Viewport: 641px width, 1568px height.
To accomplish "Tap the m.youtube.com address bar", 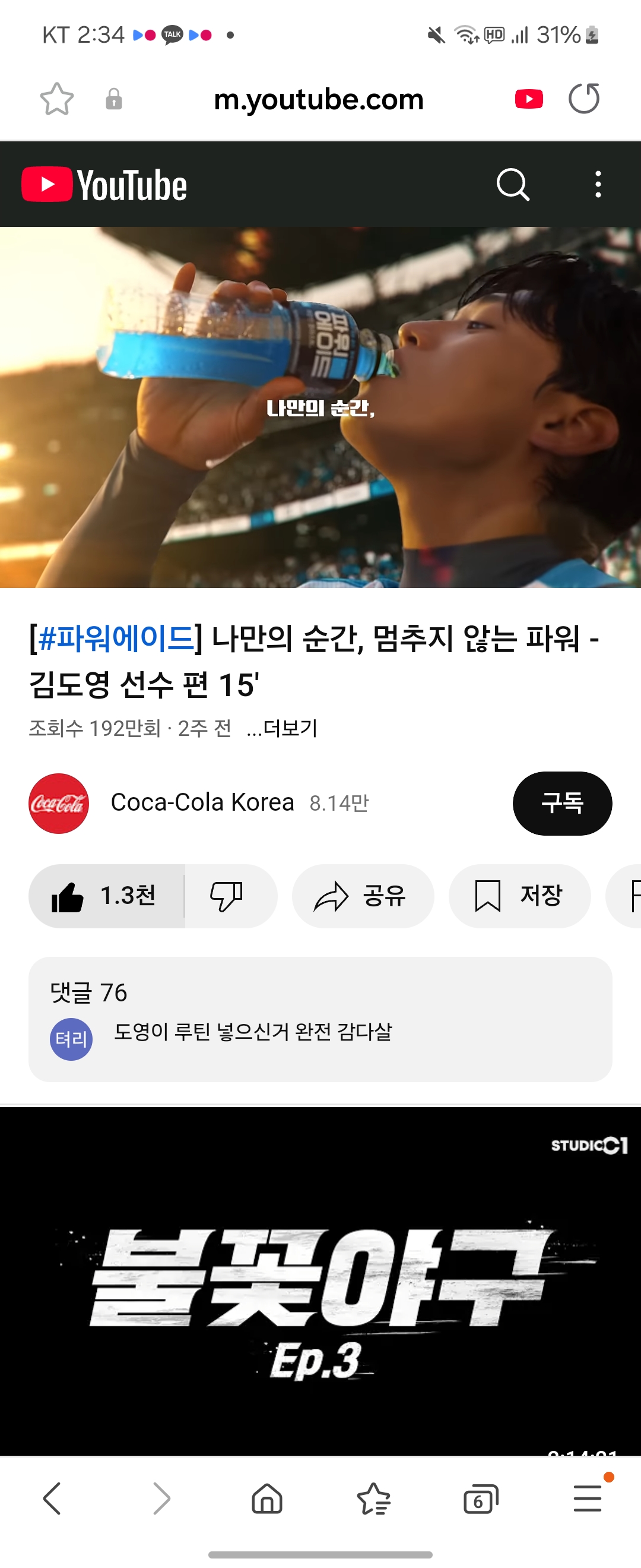I will [319, 99].
